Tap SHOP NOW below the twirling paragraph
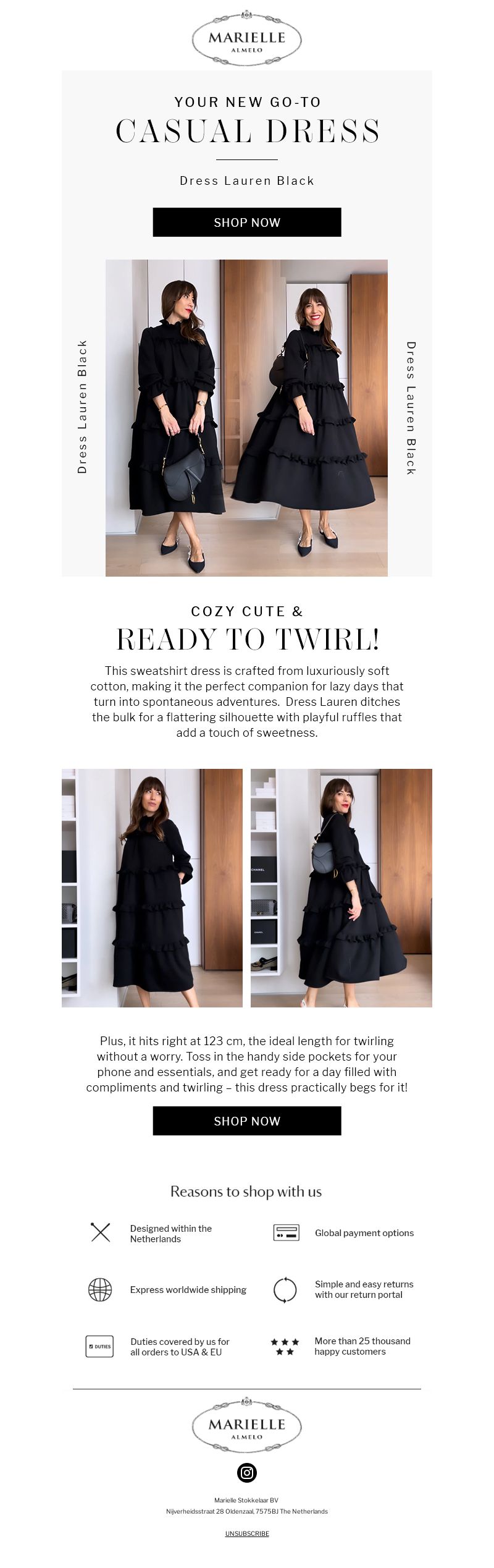 247,1121
